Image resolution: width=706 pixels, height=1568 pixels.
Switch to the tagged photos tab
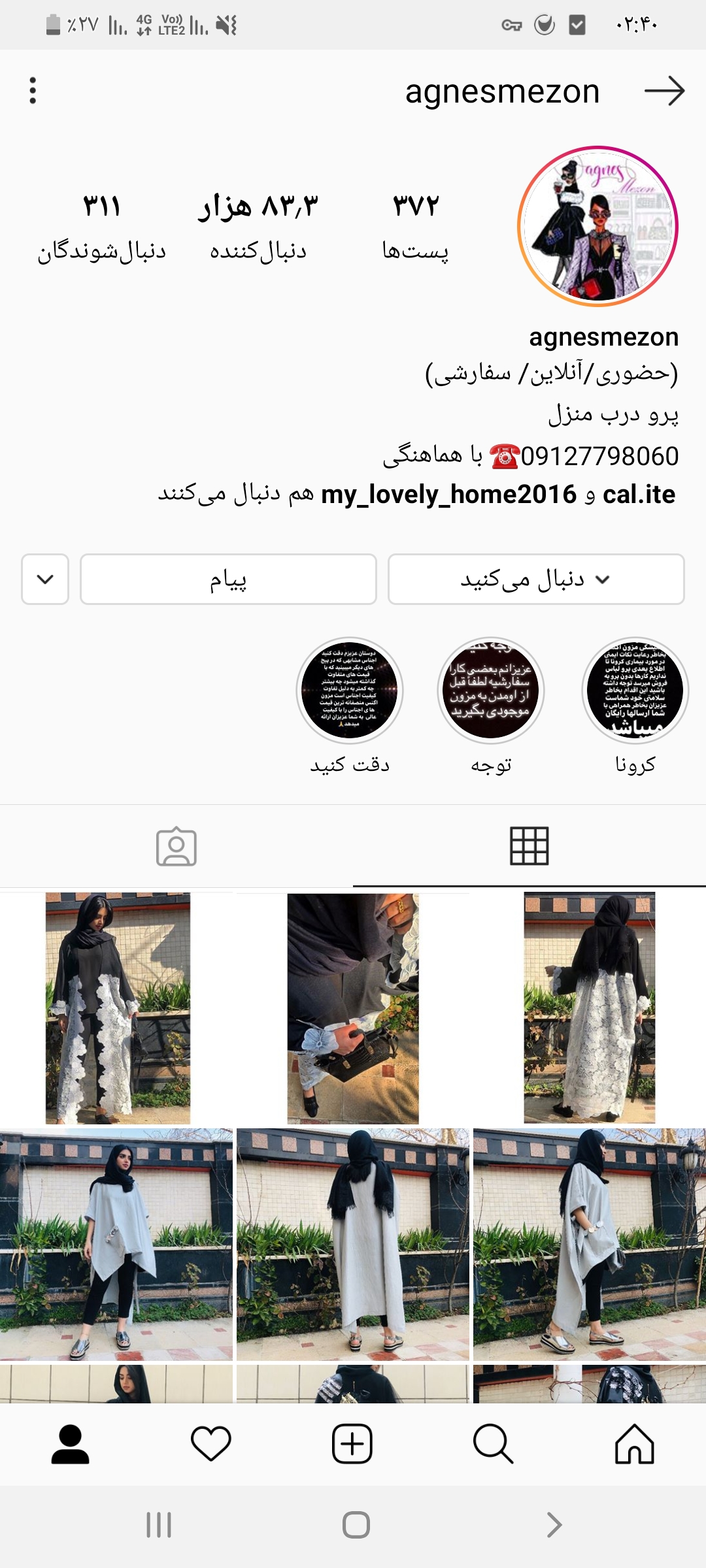pos(176,846)
